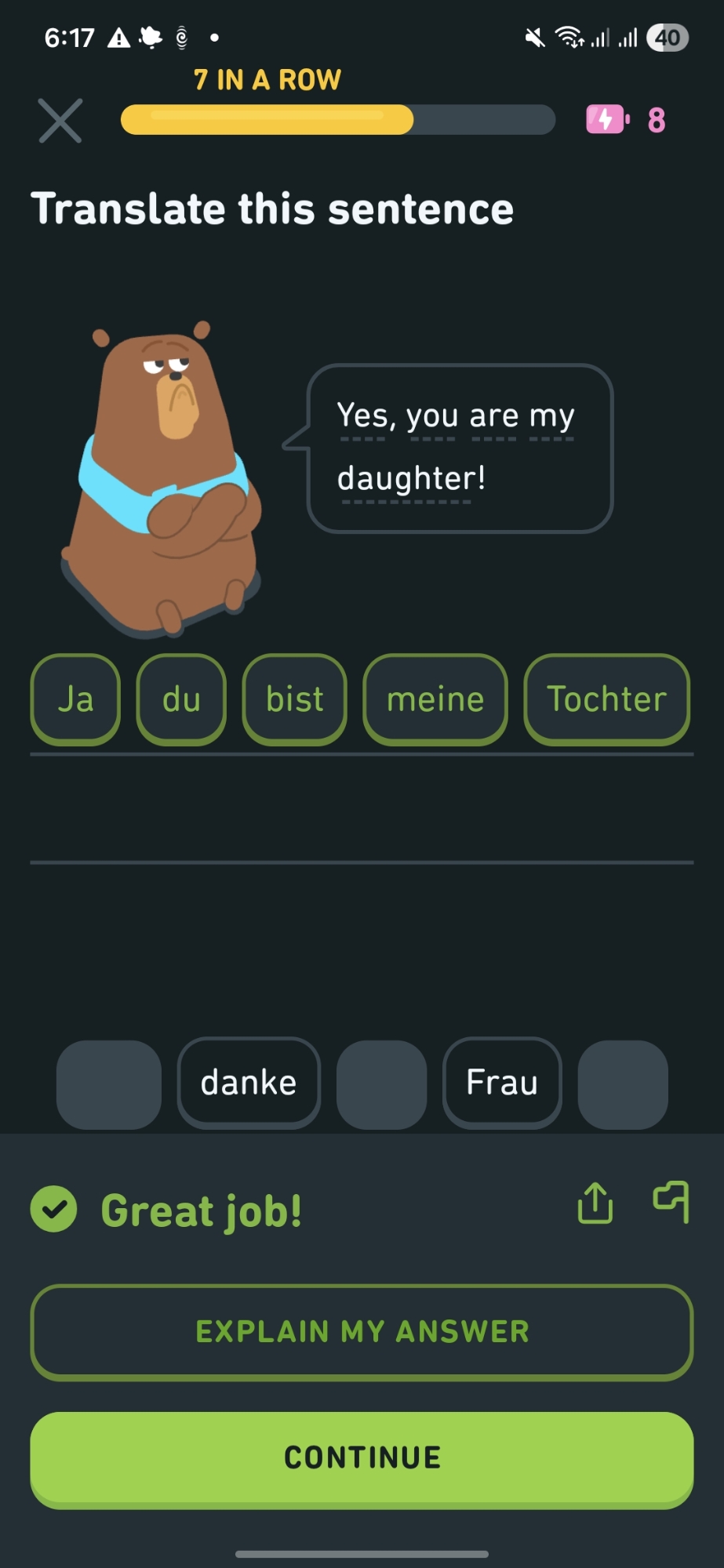Share this answer
724x1568 pixels.
tap(595, 1203)
